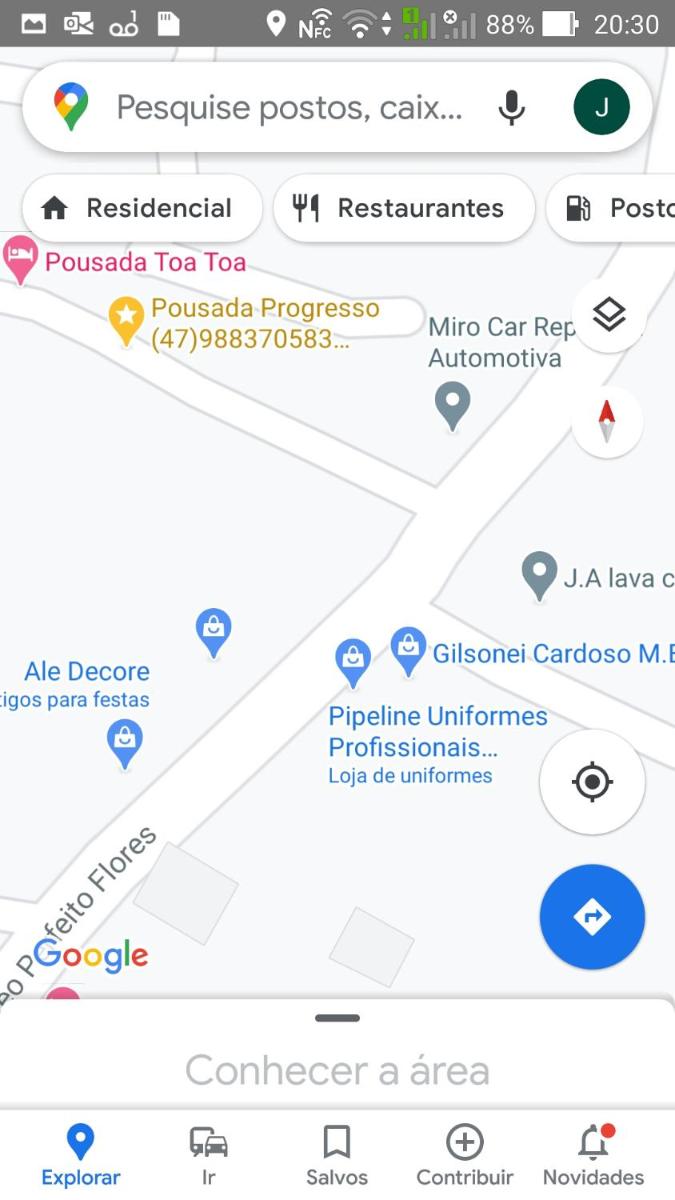View the Novidades tab
The width and height of the screenshot is (675, 1200).
pos(593,1154)
